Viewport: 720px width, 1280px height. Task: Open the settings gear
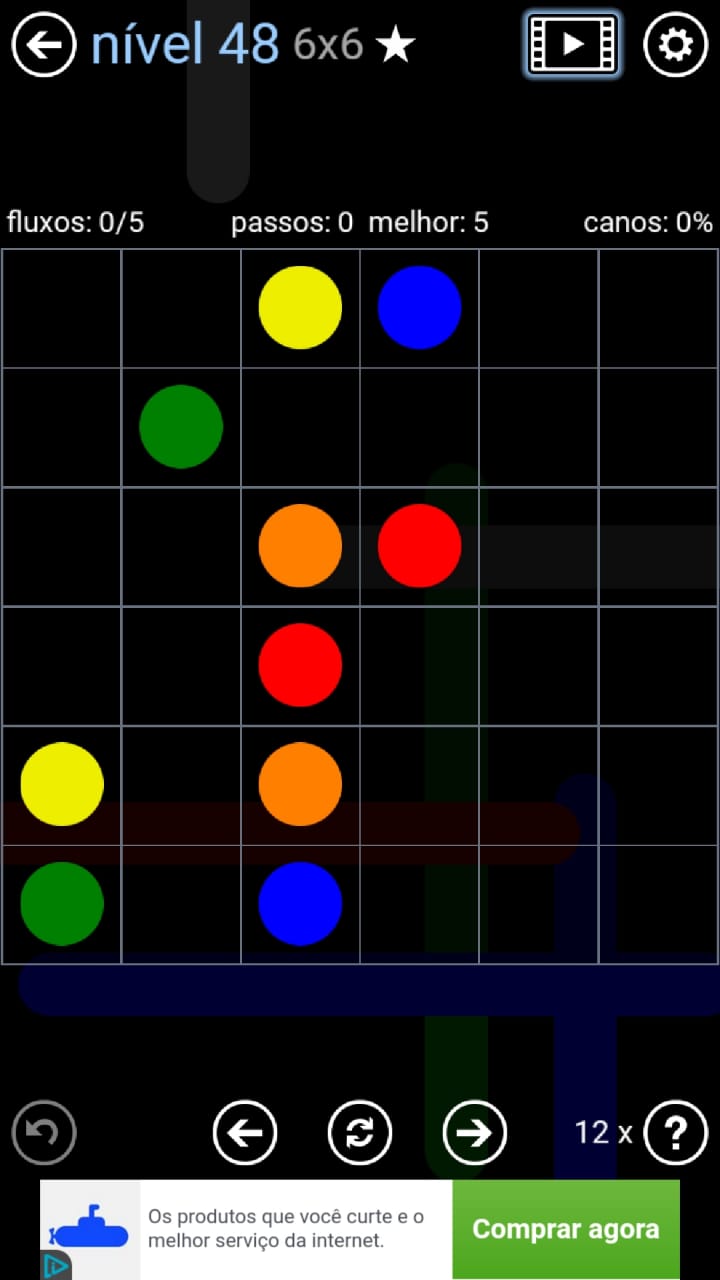tap(675, 45)
